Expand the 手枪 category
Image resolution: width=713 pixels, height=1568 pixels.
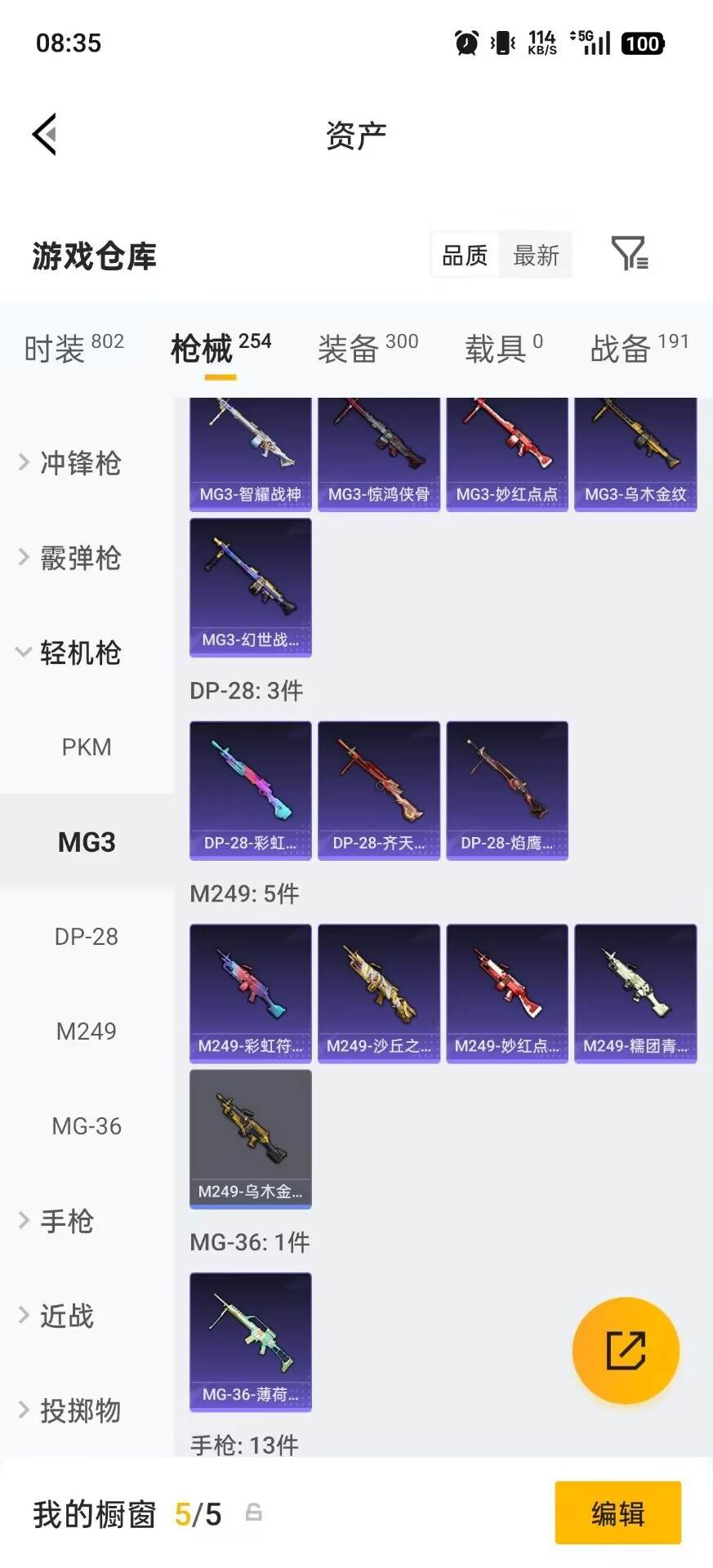click(66, 1221)
